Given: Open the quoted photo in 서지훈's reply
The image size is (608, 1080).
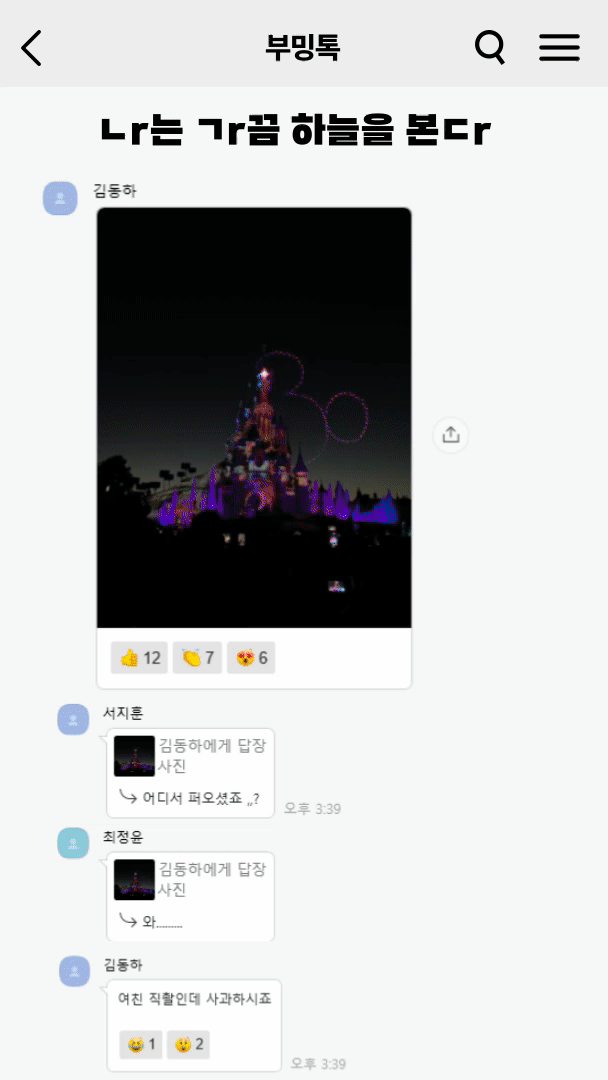Looking at the screenshot, I should 134,756.
